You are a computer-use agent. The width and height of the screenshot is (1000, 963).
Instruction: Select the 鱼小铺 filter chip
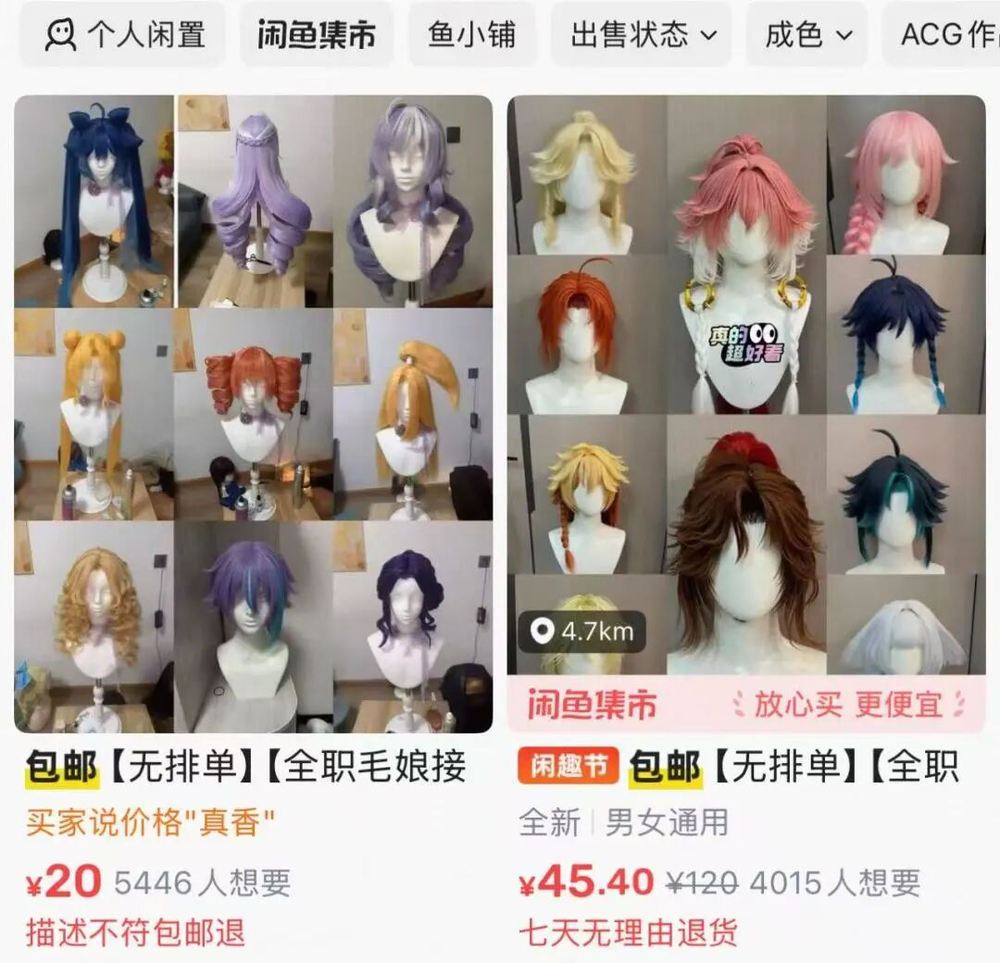coord(472,36)
